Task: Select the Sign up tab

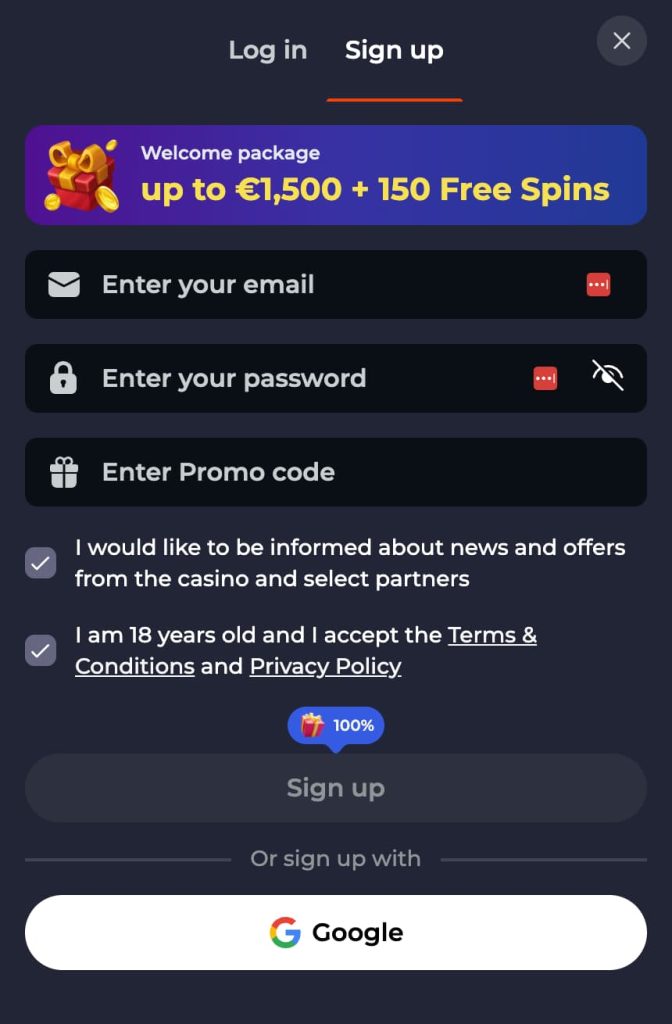Action: [394, 50]
